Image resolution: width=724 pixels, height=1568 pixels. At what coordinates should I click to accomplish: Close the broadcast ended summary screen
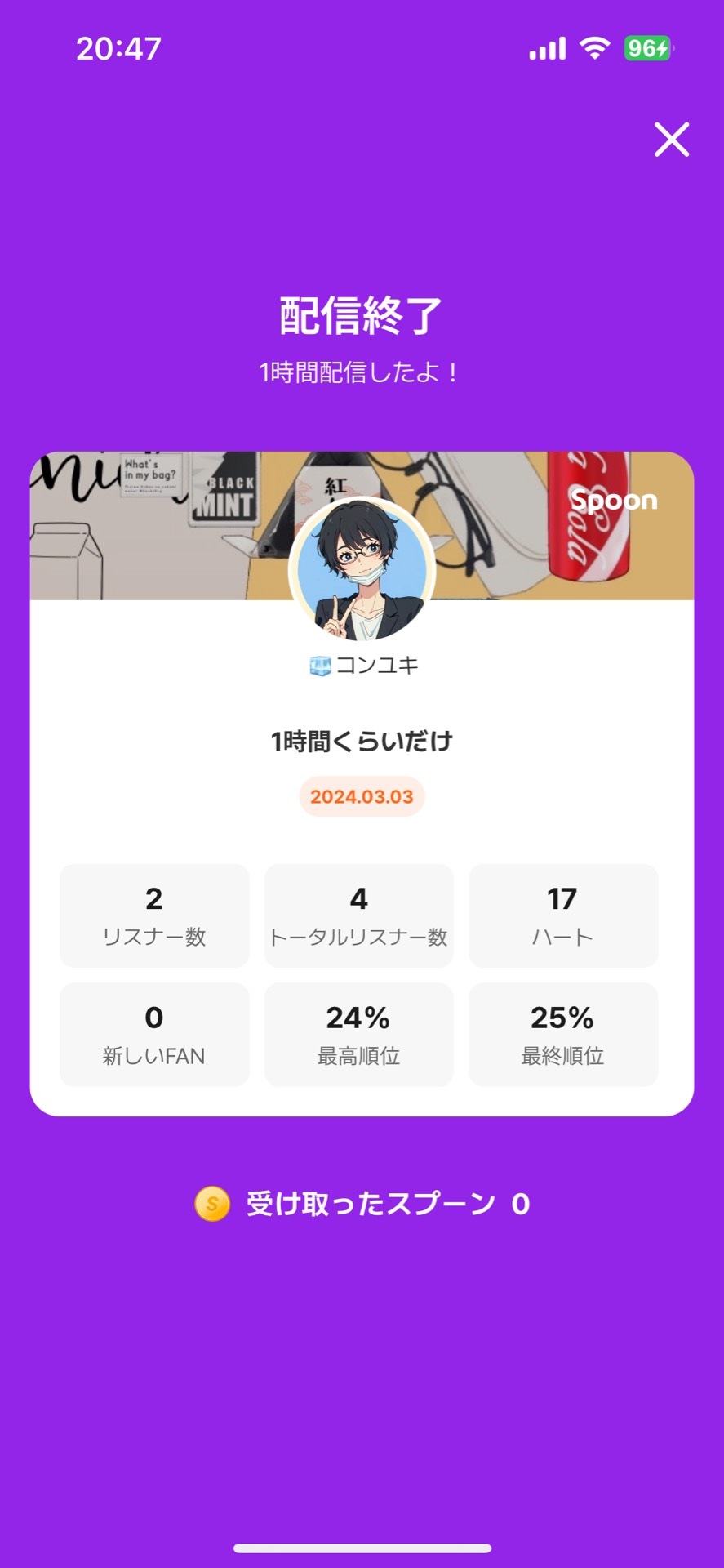[672, 140]
